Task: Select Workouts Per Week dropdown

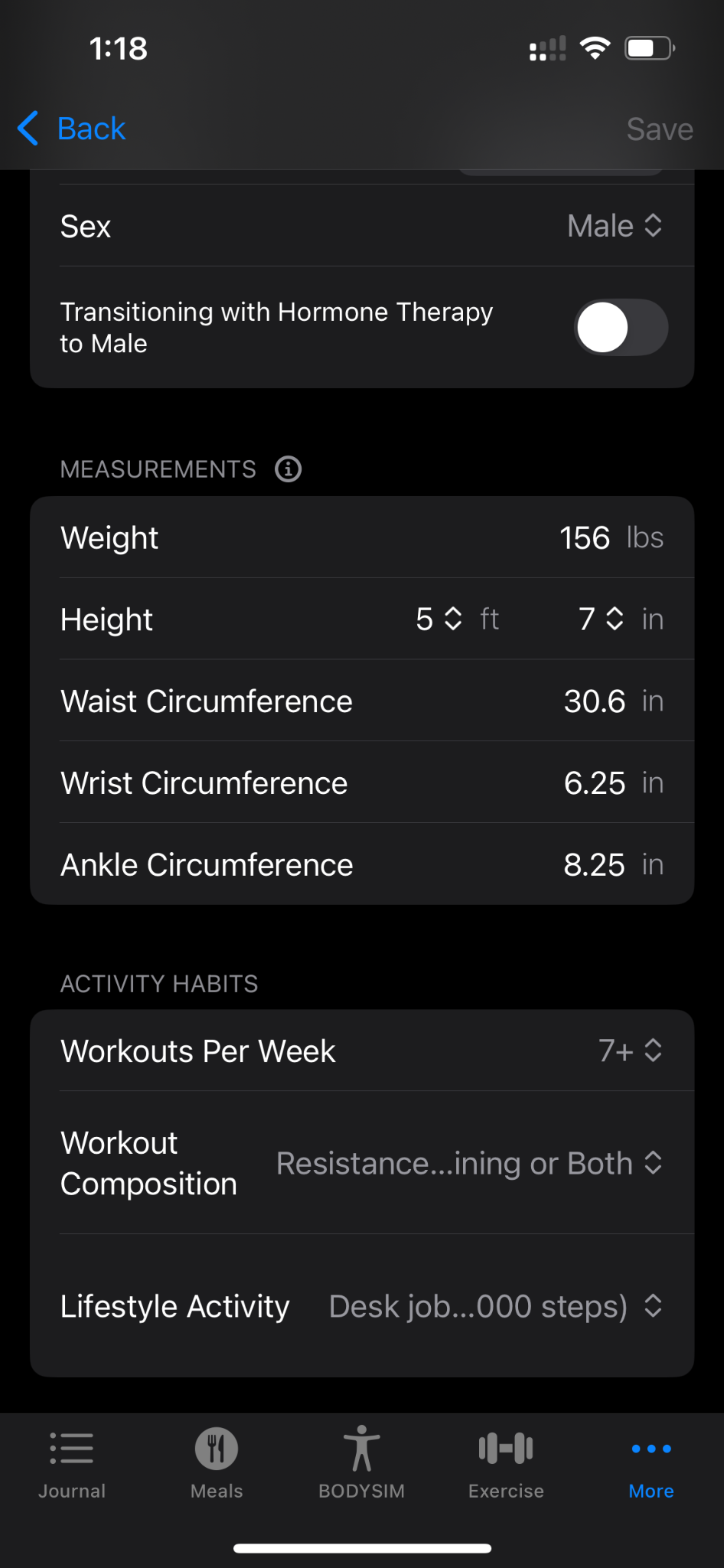Action: [x=630, y=1050]
